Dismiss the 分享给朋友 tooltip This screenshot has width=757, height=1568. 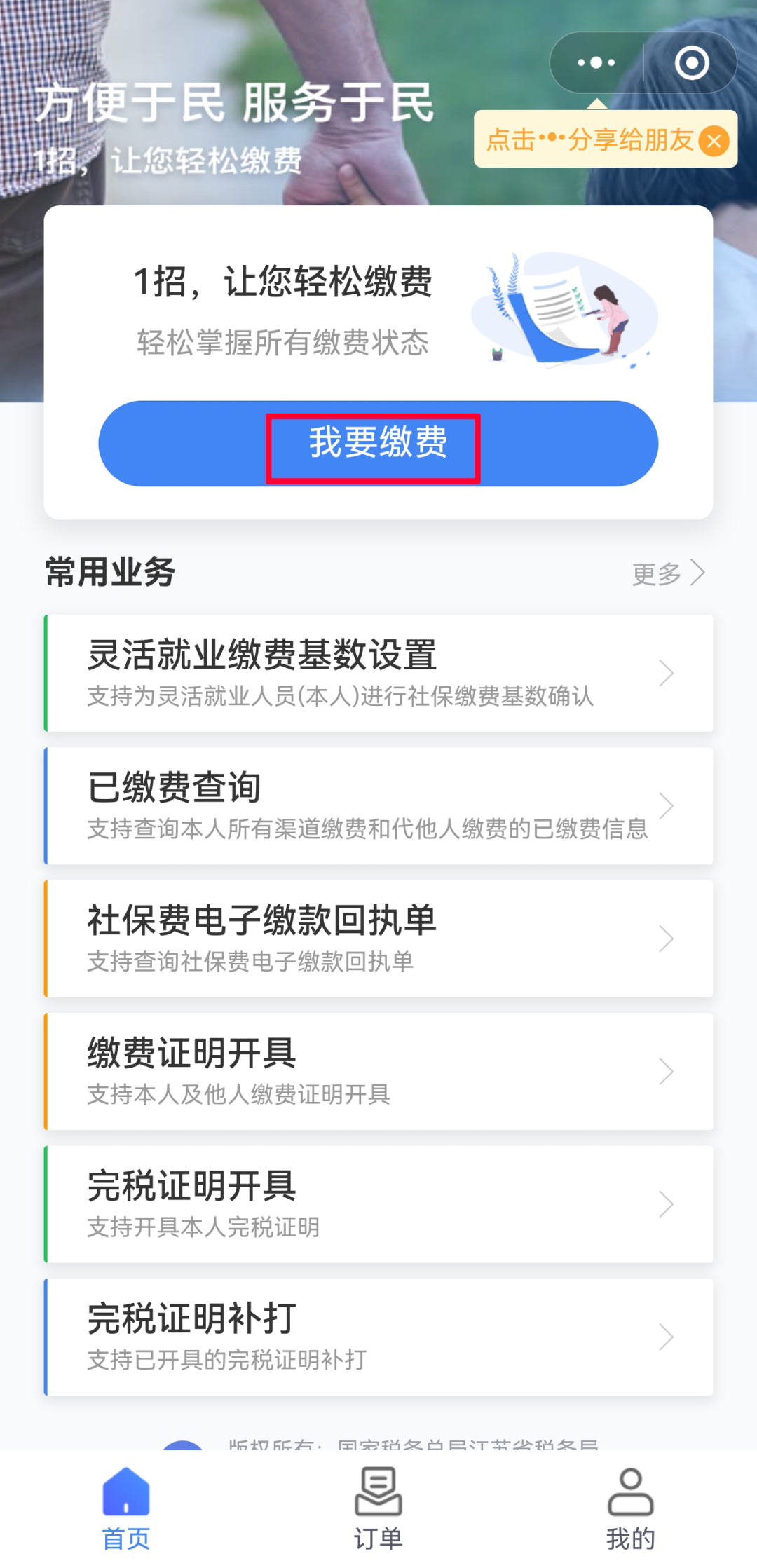(714, 141)
